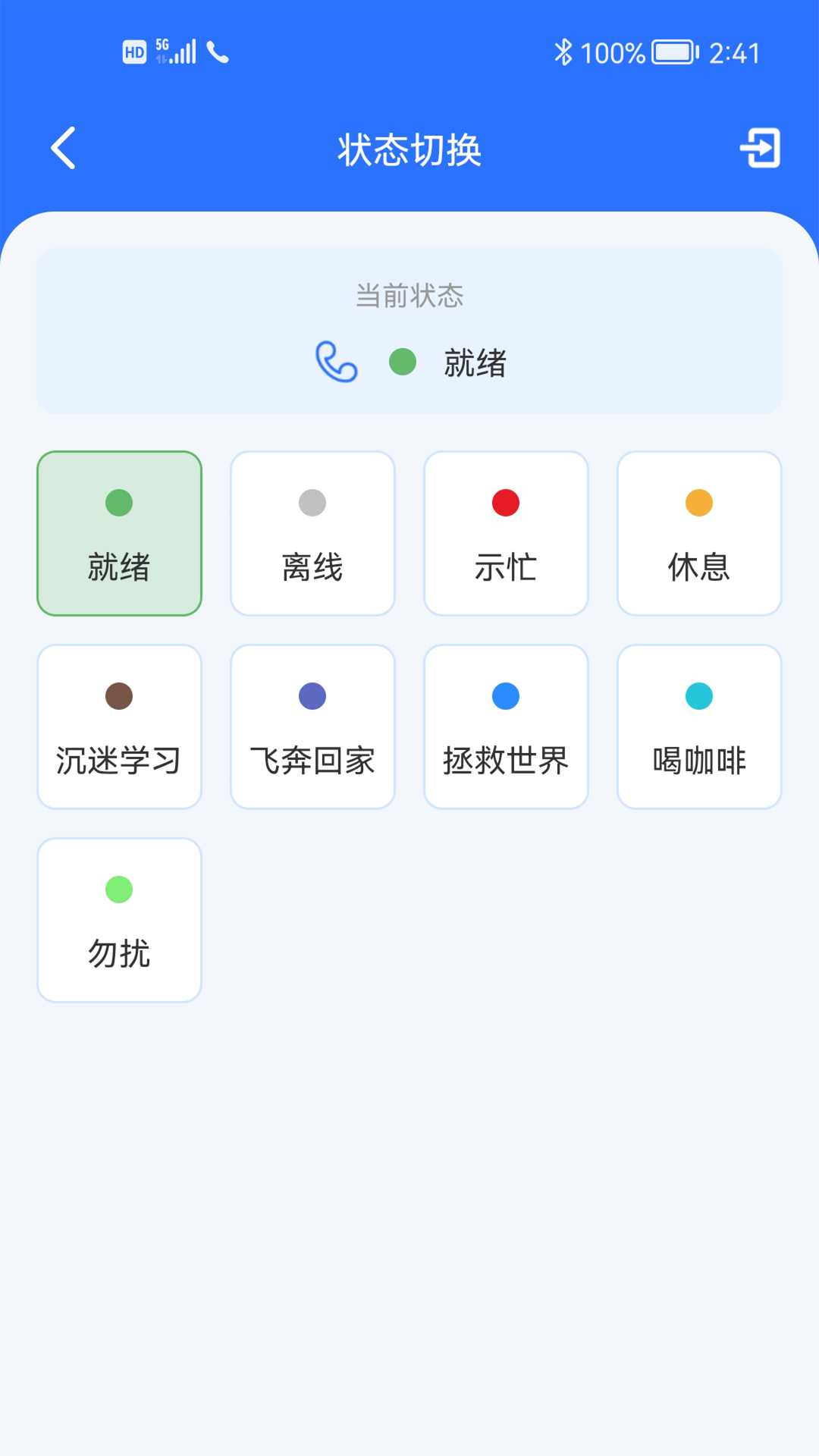Select the 离线 status
819x1456 pixels.
[x=312, y=532]
